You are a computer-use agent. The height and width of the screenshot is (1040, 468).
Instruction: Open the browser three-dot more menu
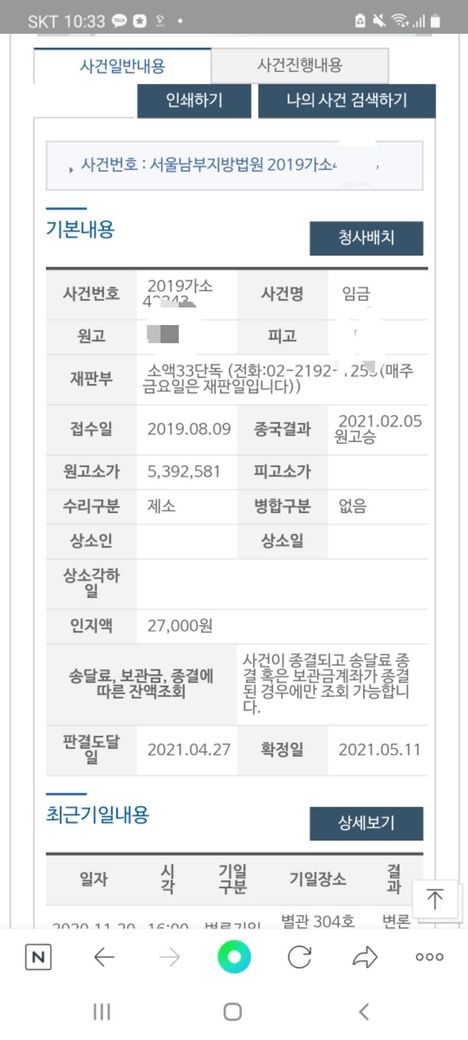(x=430, y=957)
